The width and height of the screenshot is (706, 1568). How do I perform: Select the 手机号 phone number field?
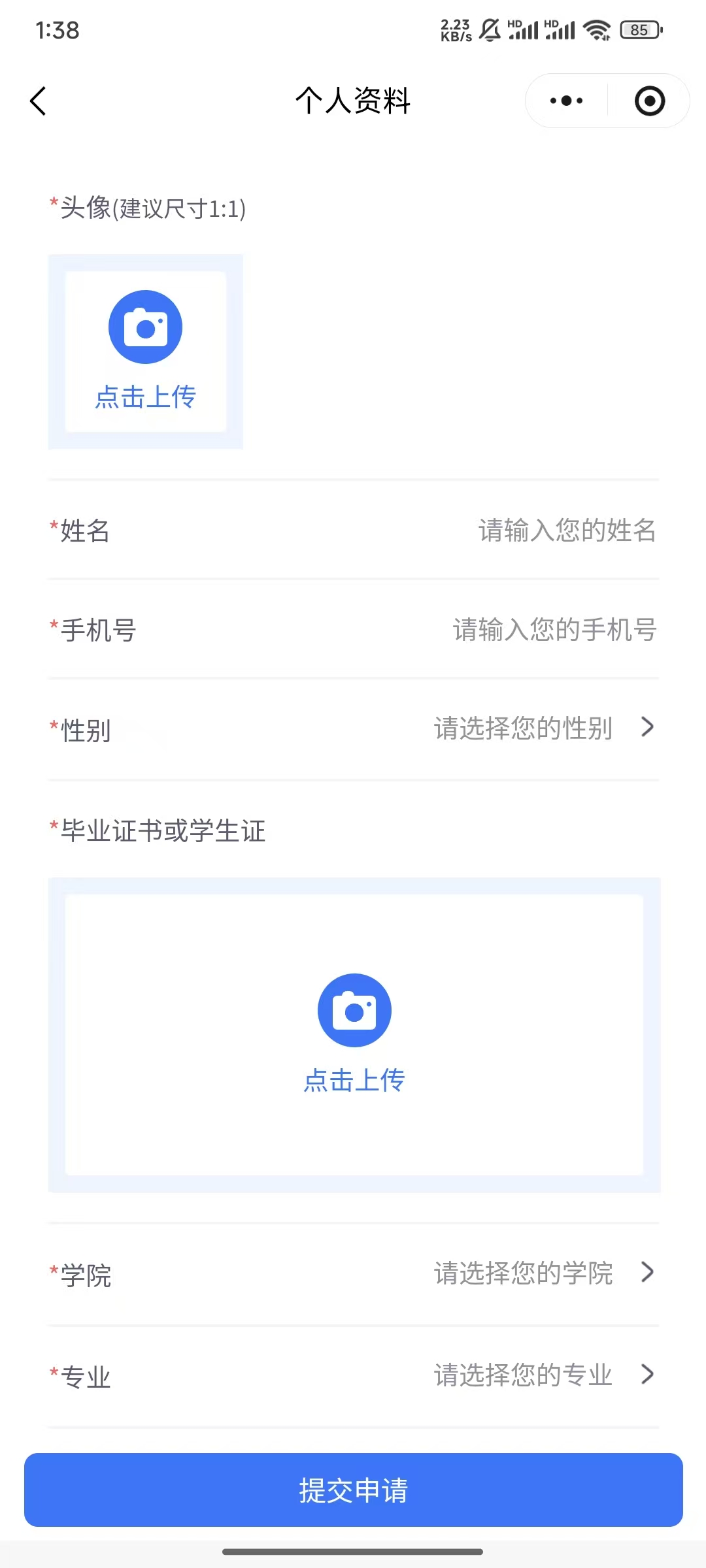click(x=554, y=630)
